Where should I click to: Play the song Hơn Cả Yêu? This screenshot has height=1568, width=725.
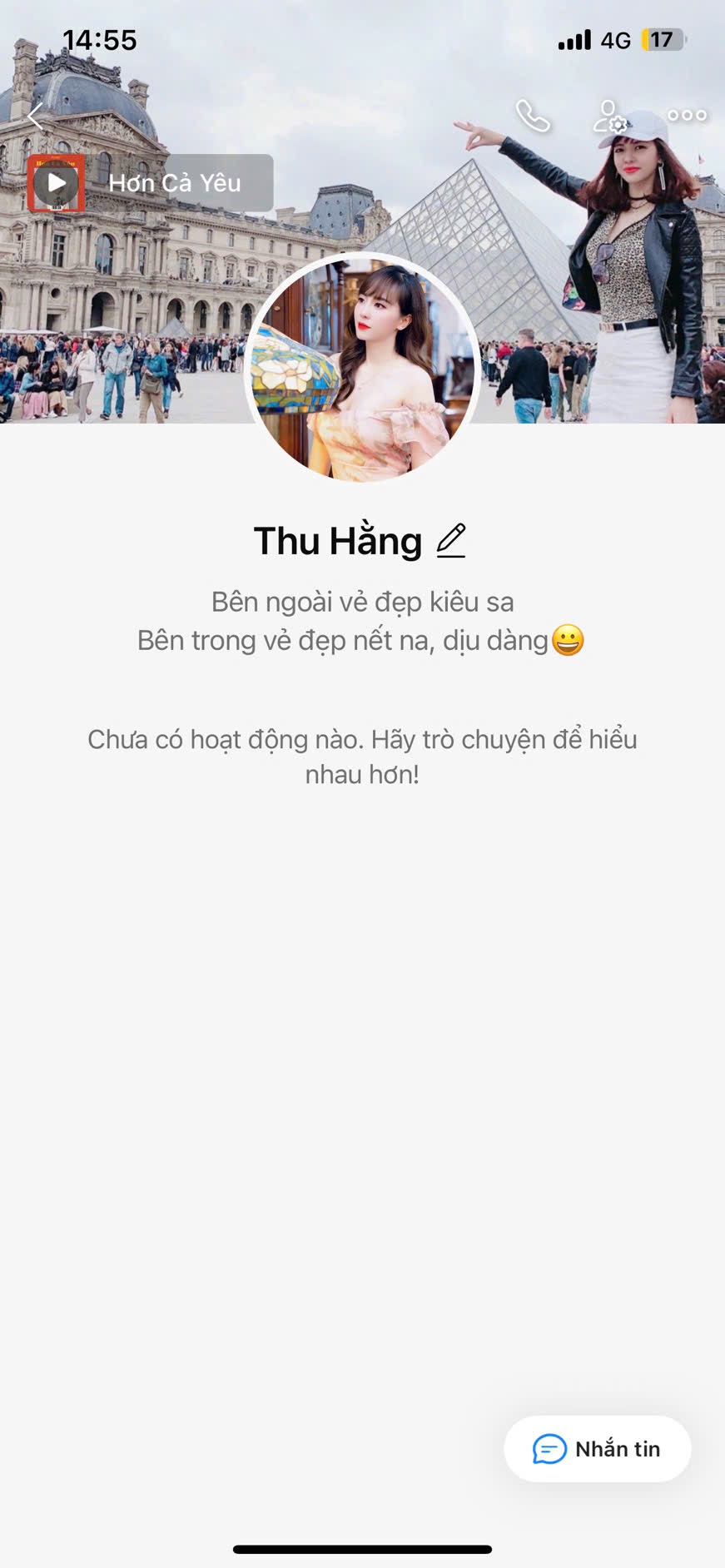pyautogui.click(x=56, y=182)
